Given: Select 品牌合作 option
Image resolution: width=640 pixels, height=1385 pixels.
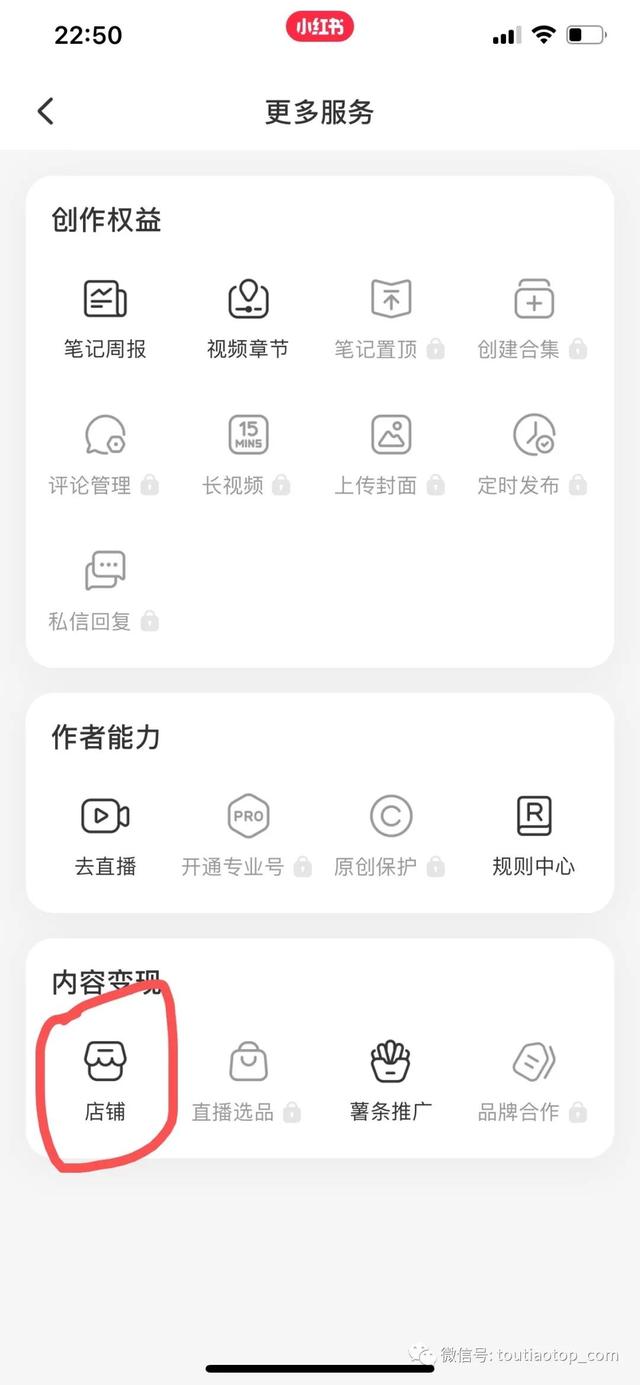Looking at the screenshot, I should (533, 1080).
